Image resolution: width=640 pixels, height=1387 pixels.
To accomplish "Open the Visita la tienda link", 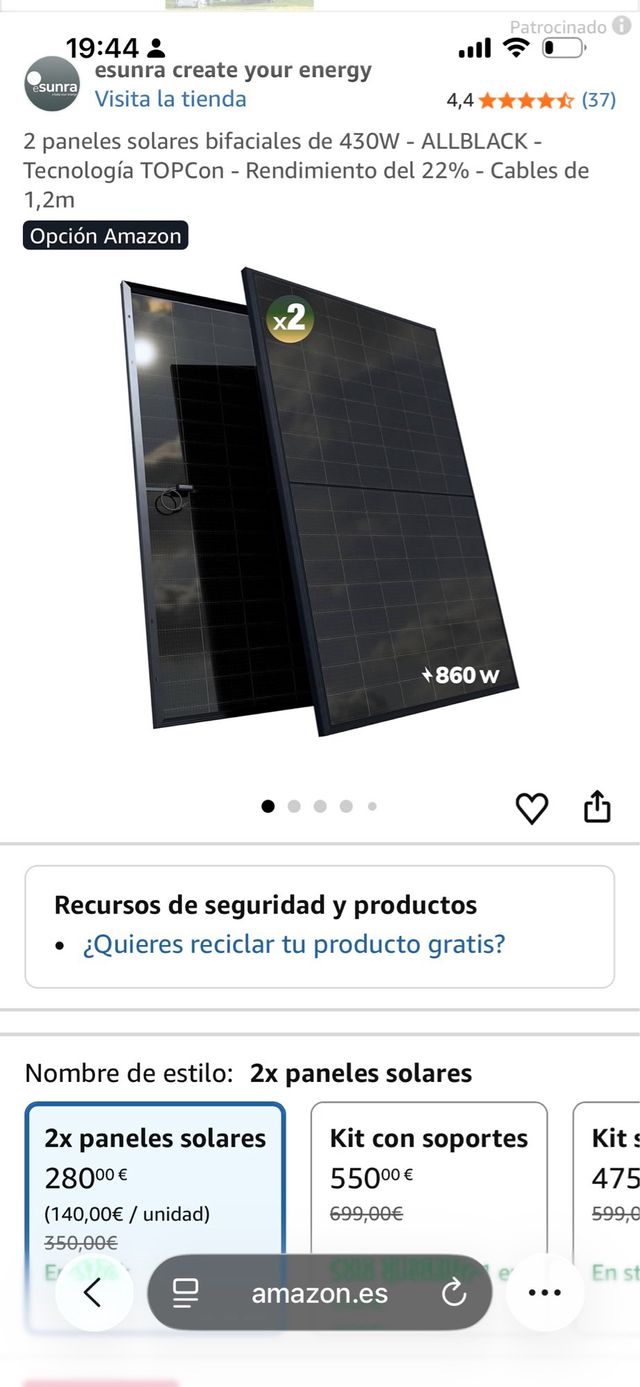I will (x=170, y=99).
